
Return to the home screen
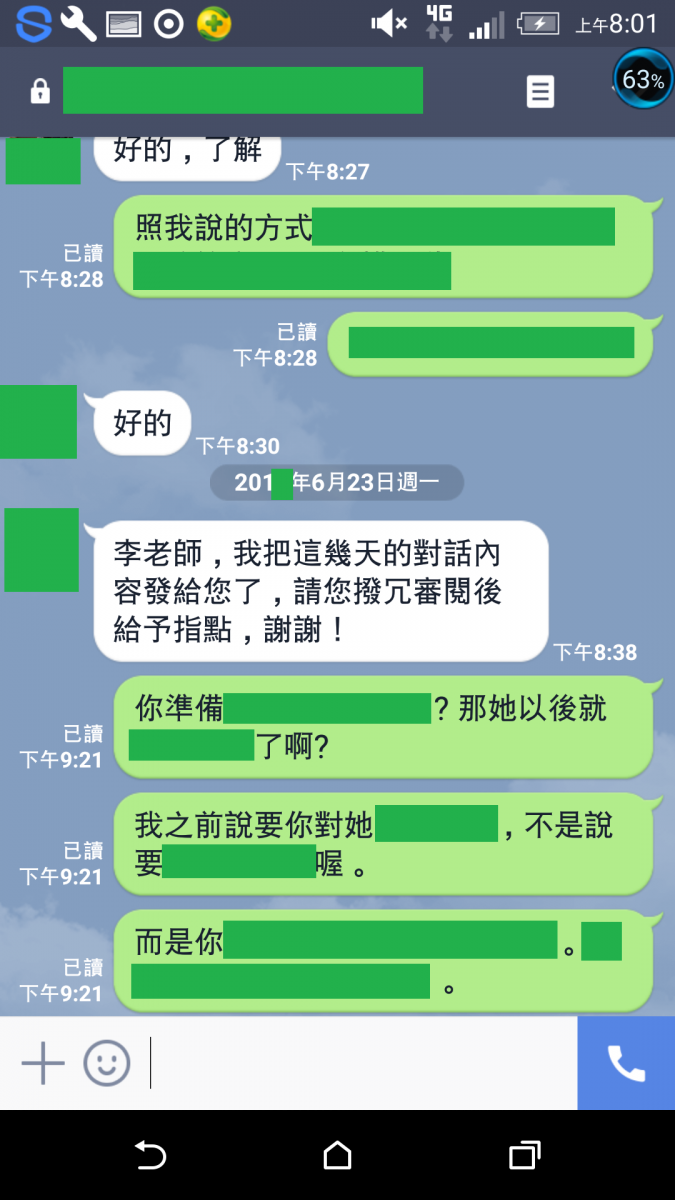pyautogui.click(x=338, y=1155)
